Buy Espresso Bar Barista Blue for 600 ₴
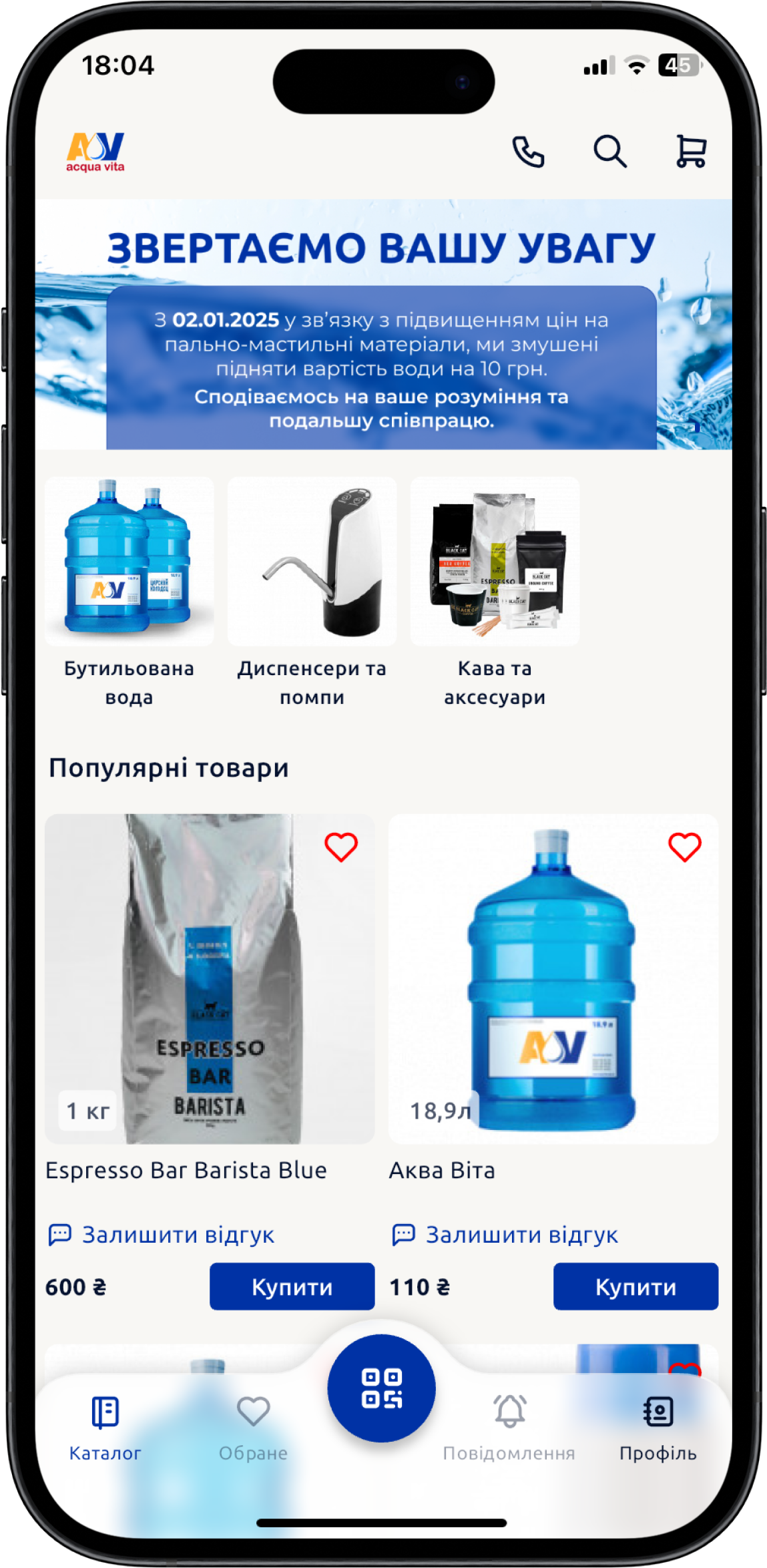The width and height of the screenshot is (767, 1568). (x=292, y=1286)
